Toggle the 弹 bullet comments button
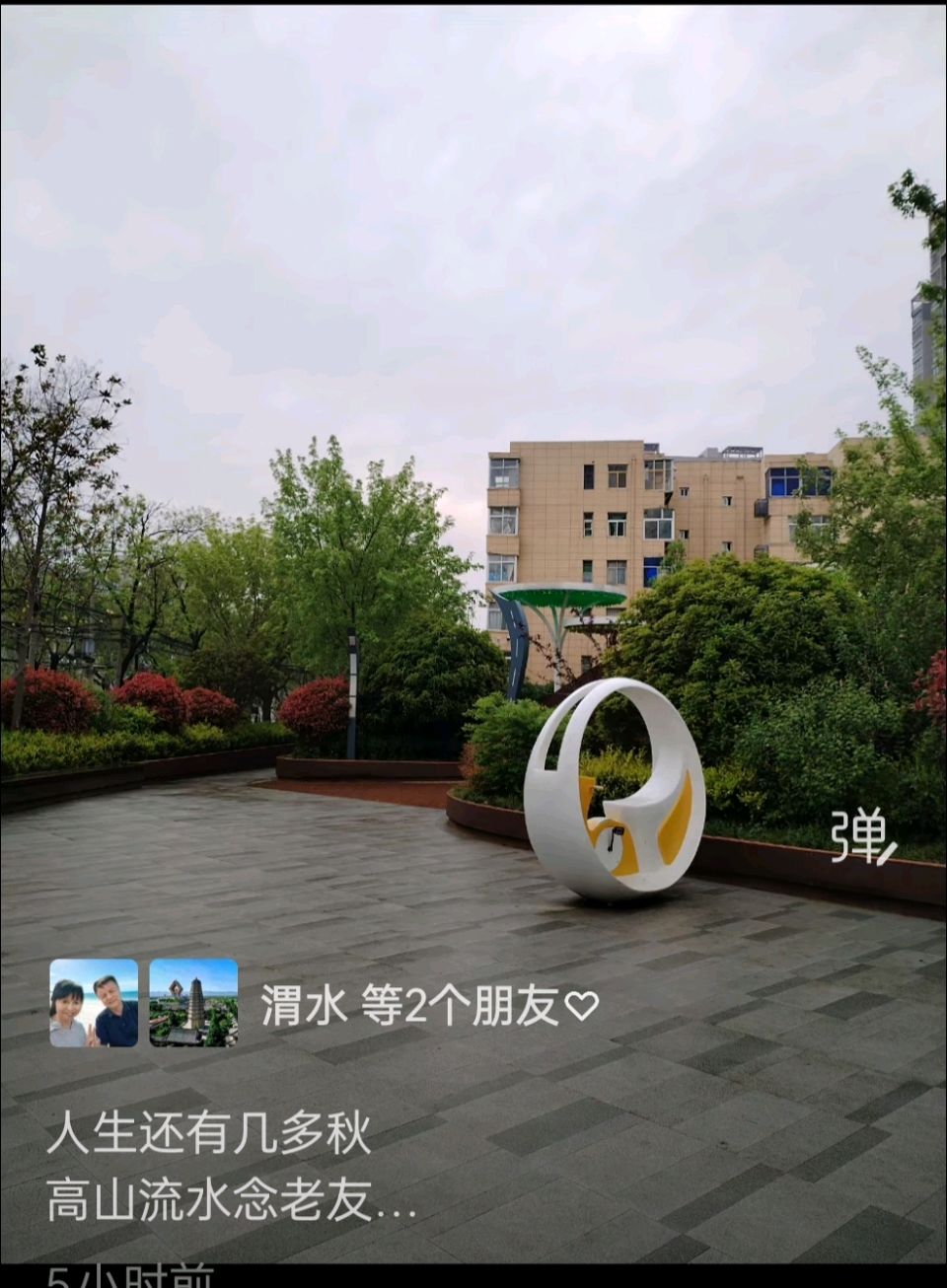The height and width of the screenshot is (1288, 947). pos(862,836)
